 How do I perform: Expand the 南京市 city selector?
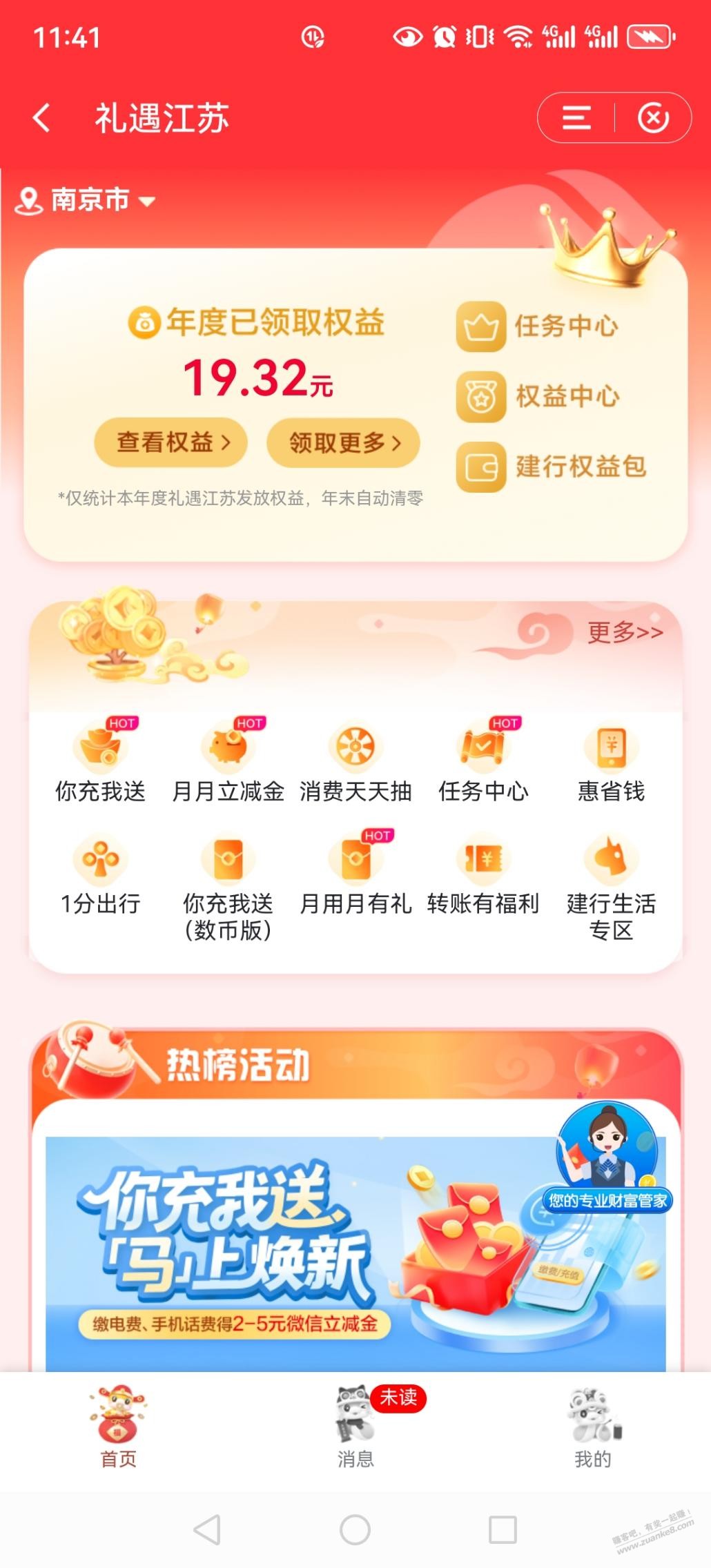86,200
